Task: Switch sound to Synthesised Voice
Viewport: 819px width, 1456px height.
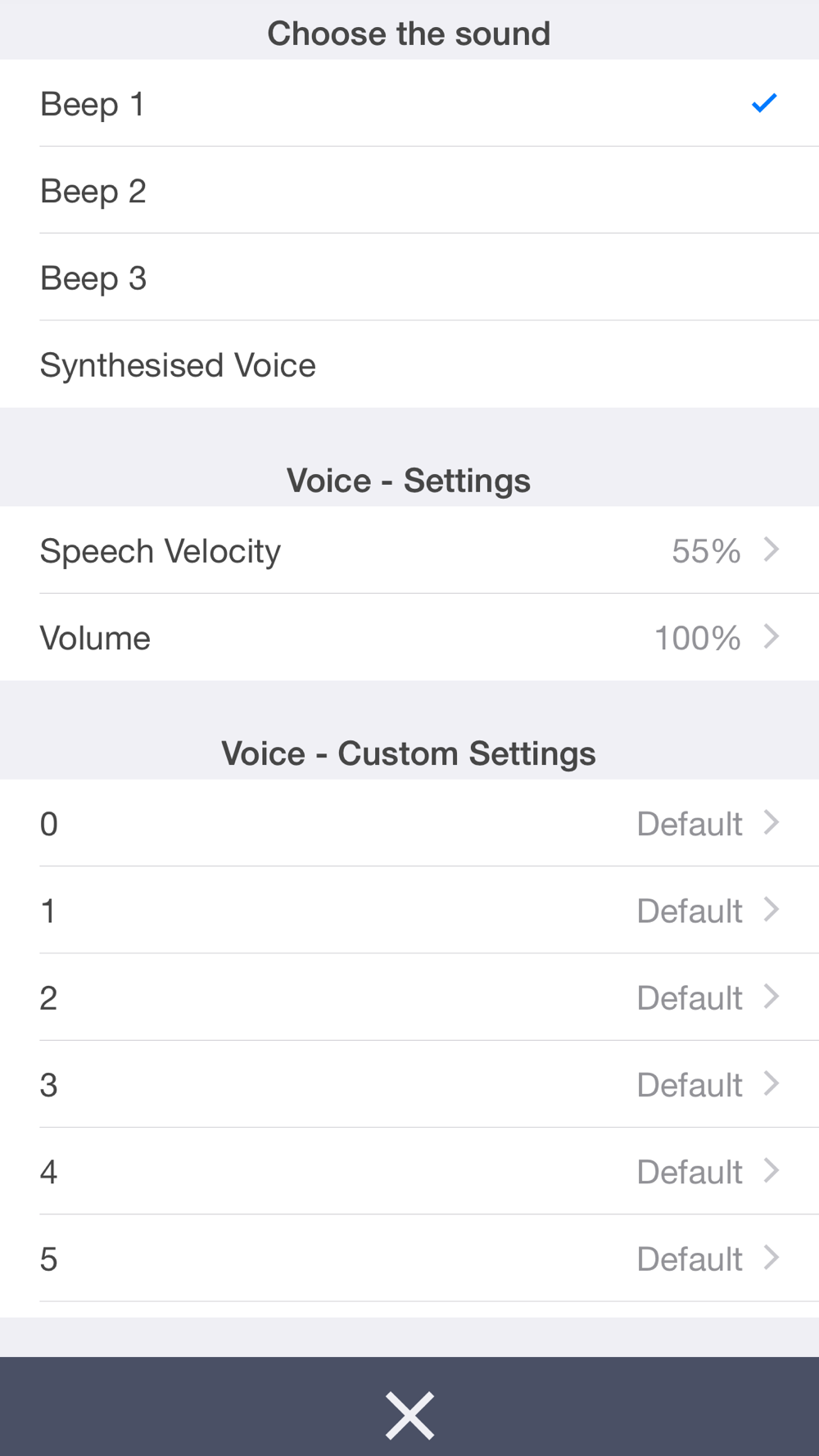Action: (409, 364)
